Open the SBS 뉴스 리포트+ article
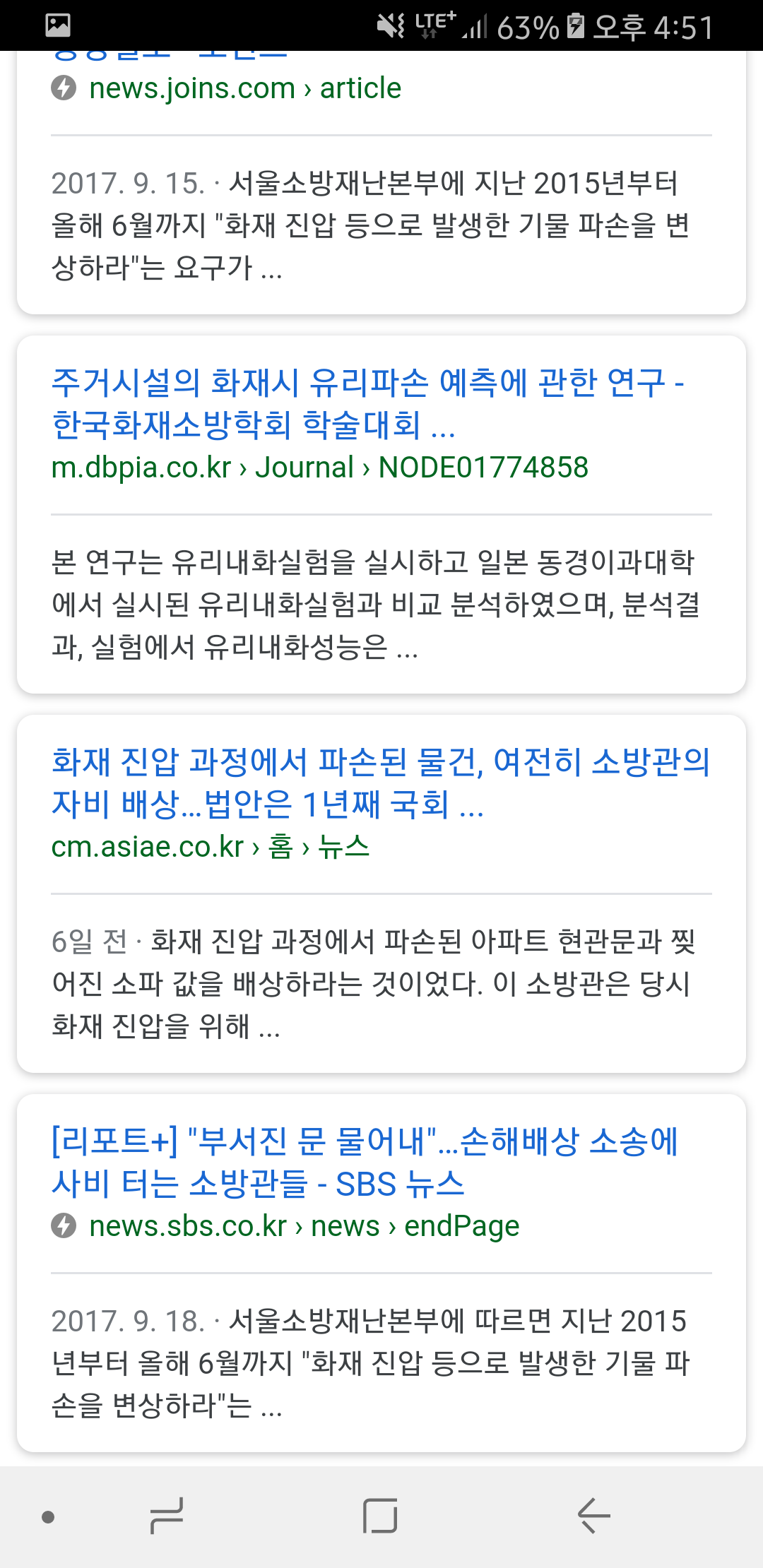The width and height of the screenshot is (763, 1568). (x=365, y=1162)
